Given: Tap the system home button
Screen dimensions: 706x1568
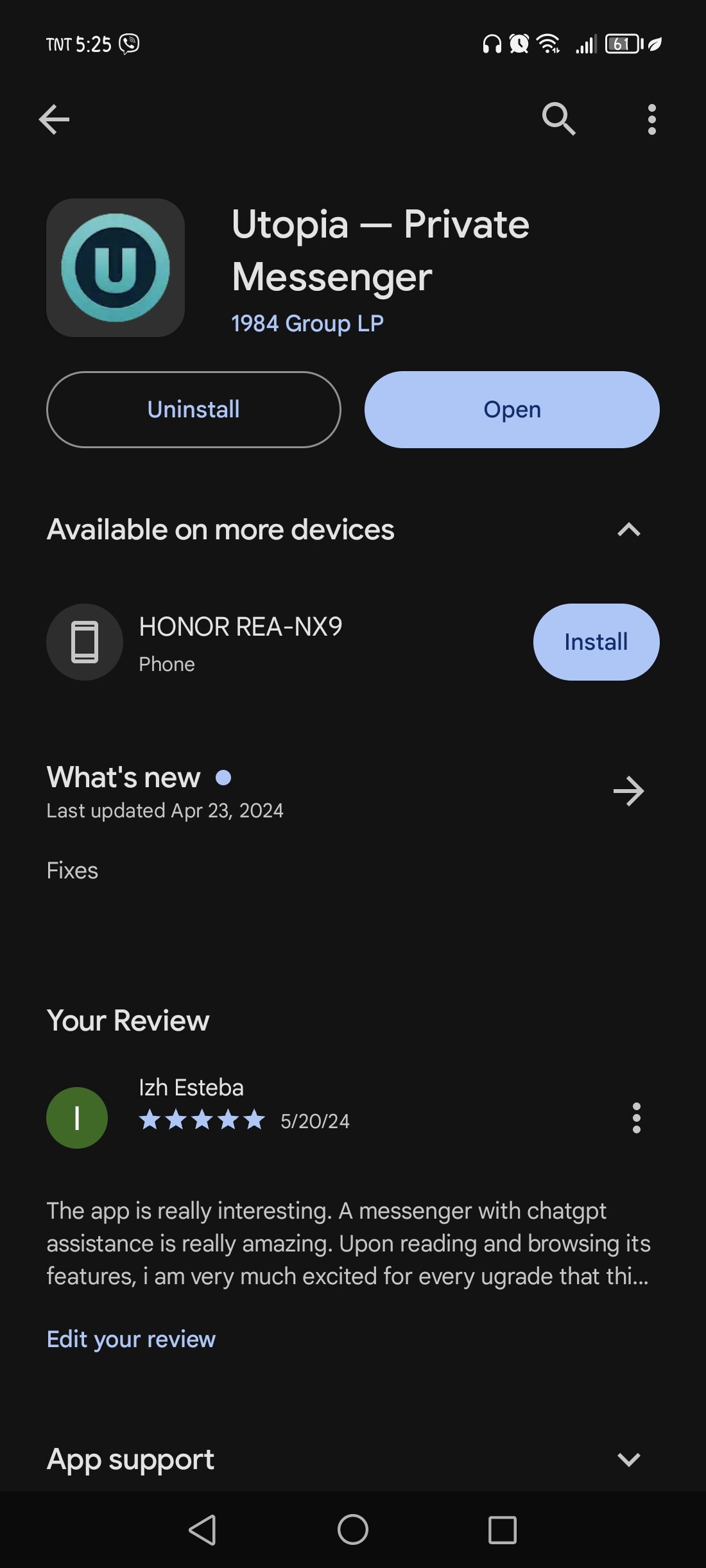Looking at the screenshot, I should click(x=353, y=1529).
